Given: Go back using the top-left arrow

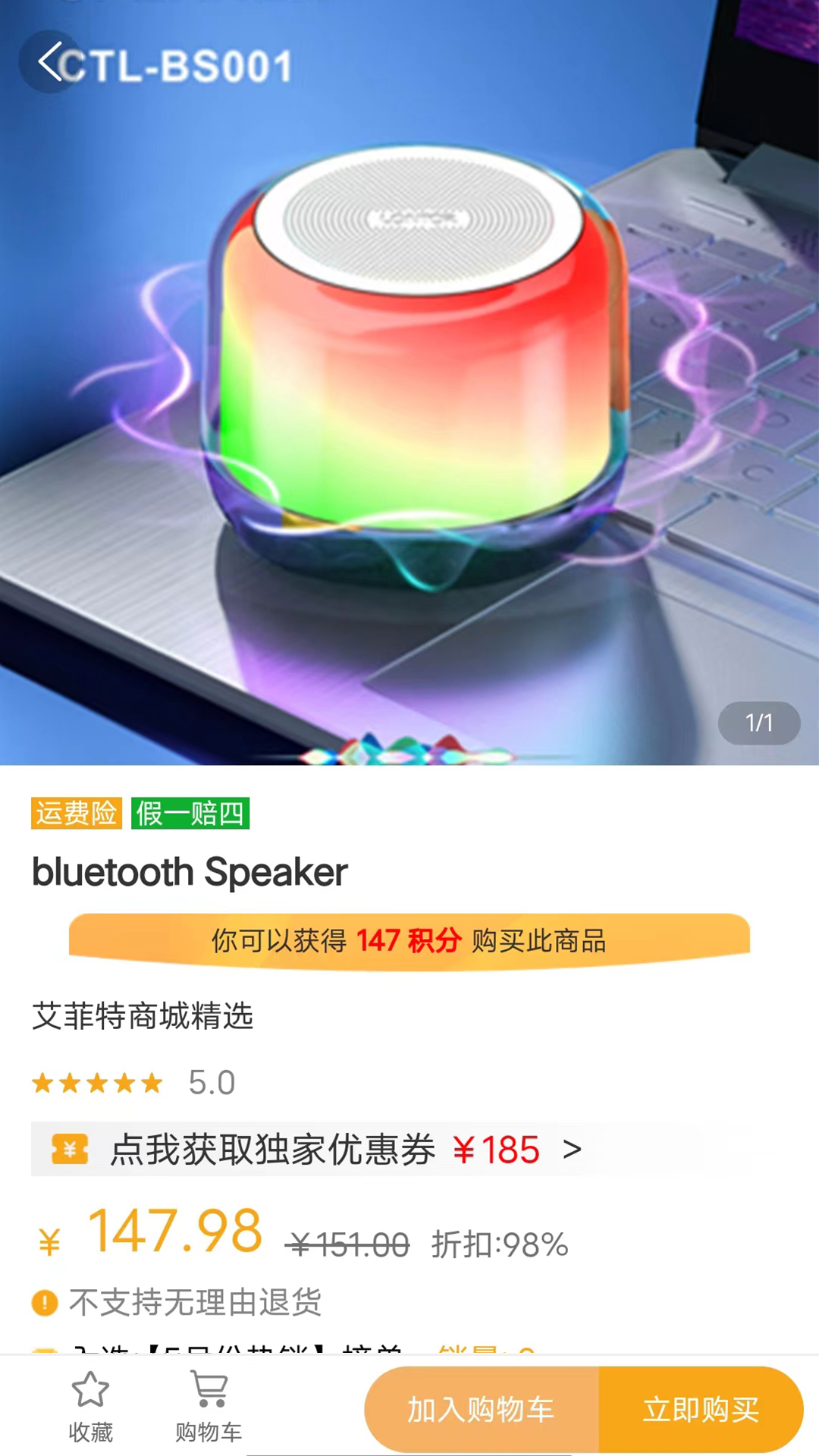Looking at the screenshot, I should point(50,62).
